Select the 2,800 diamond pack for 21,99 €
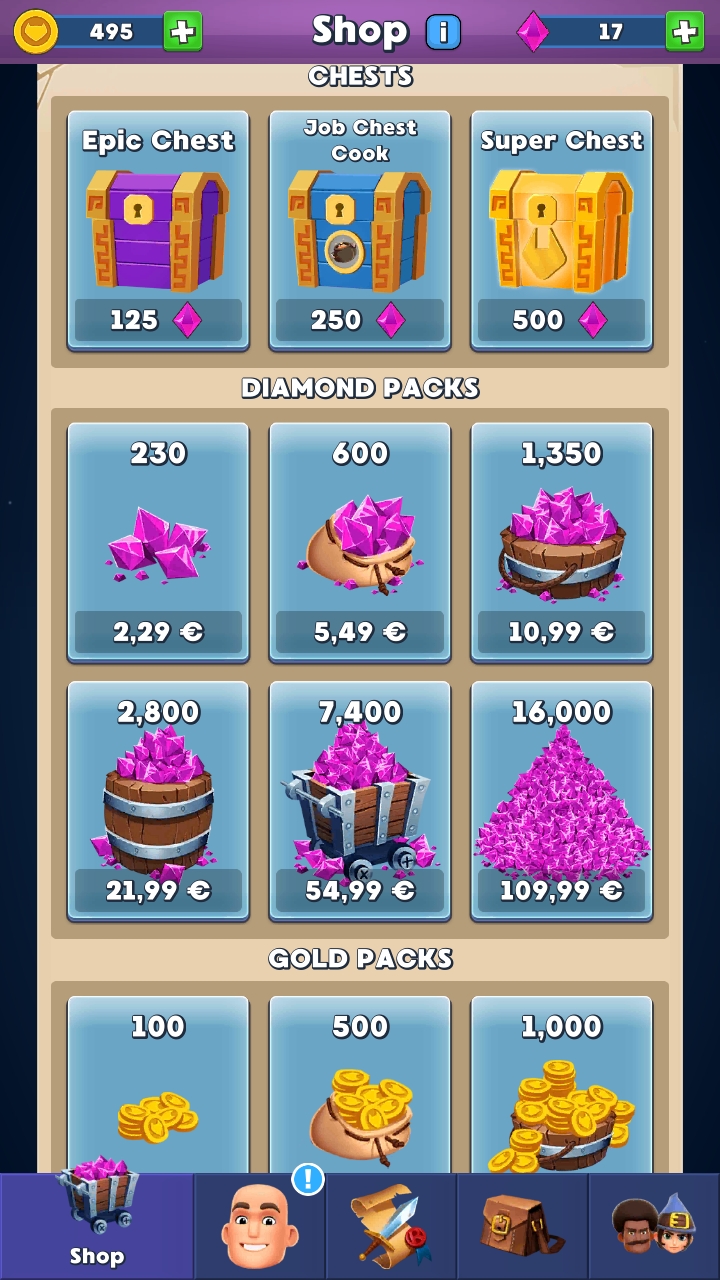 pos(158,801)
